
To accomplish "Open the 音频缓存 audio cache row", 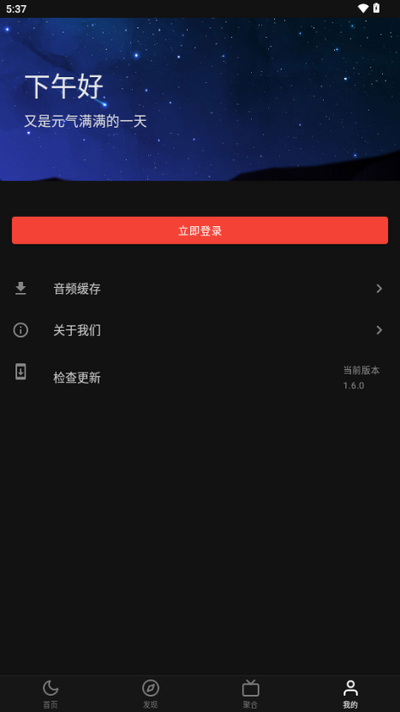I will point(200,288).
